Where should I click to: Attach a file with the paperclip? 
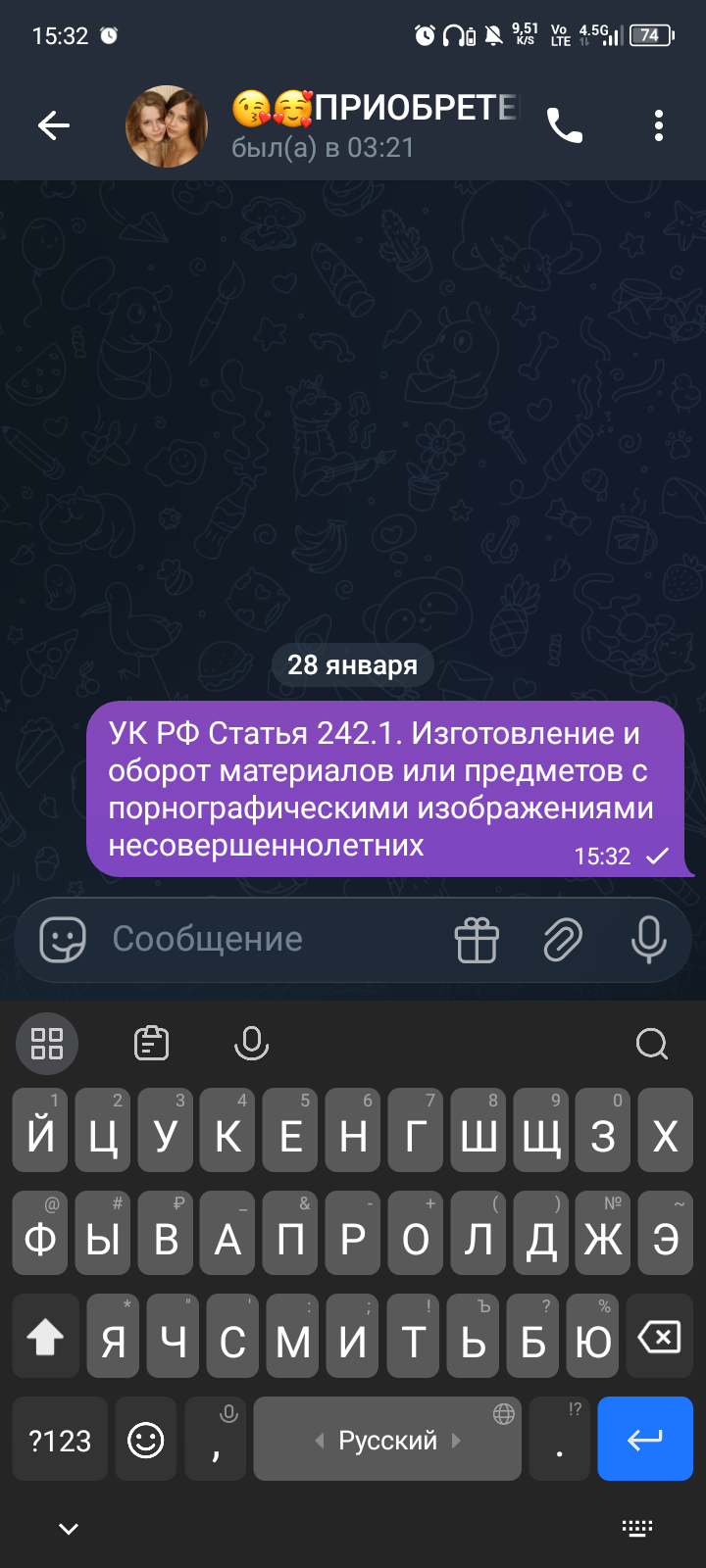click(563, 940)
